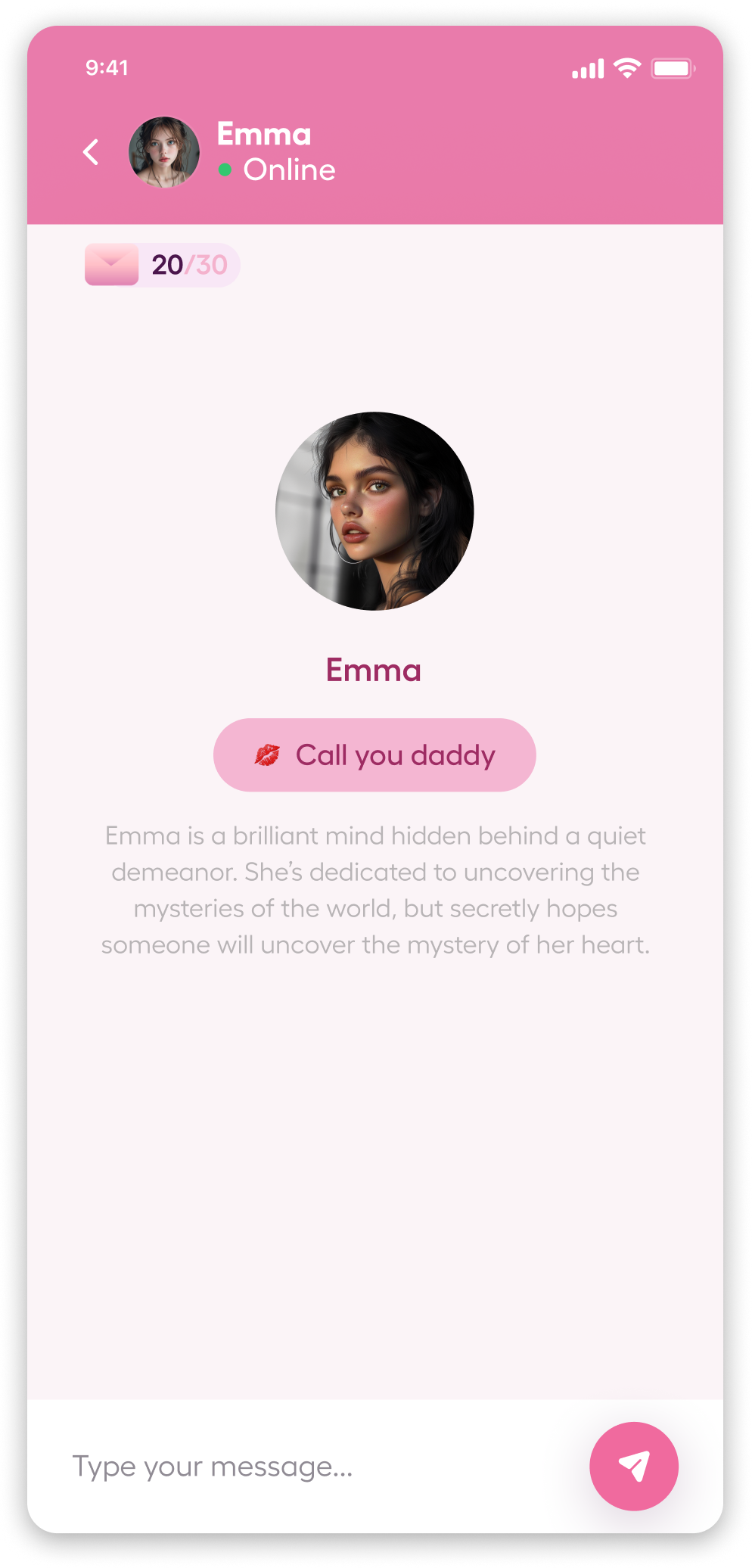Go back with the header arrow
This screenshot has height=1568, width=752.
click(x=91, y=152)
